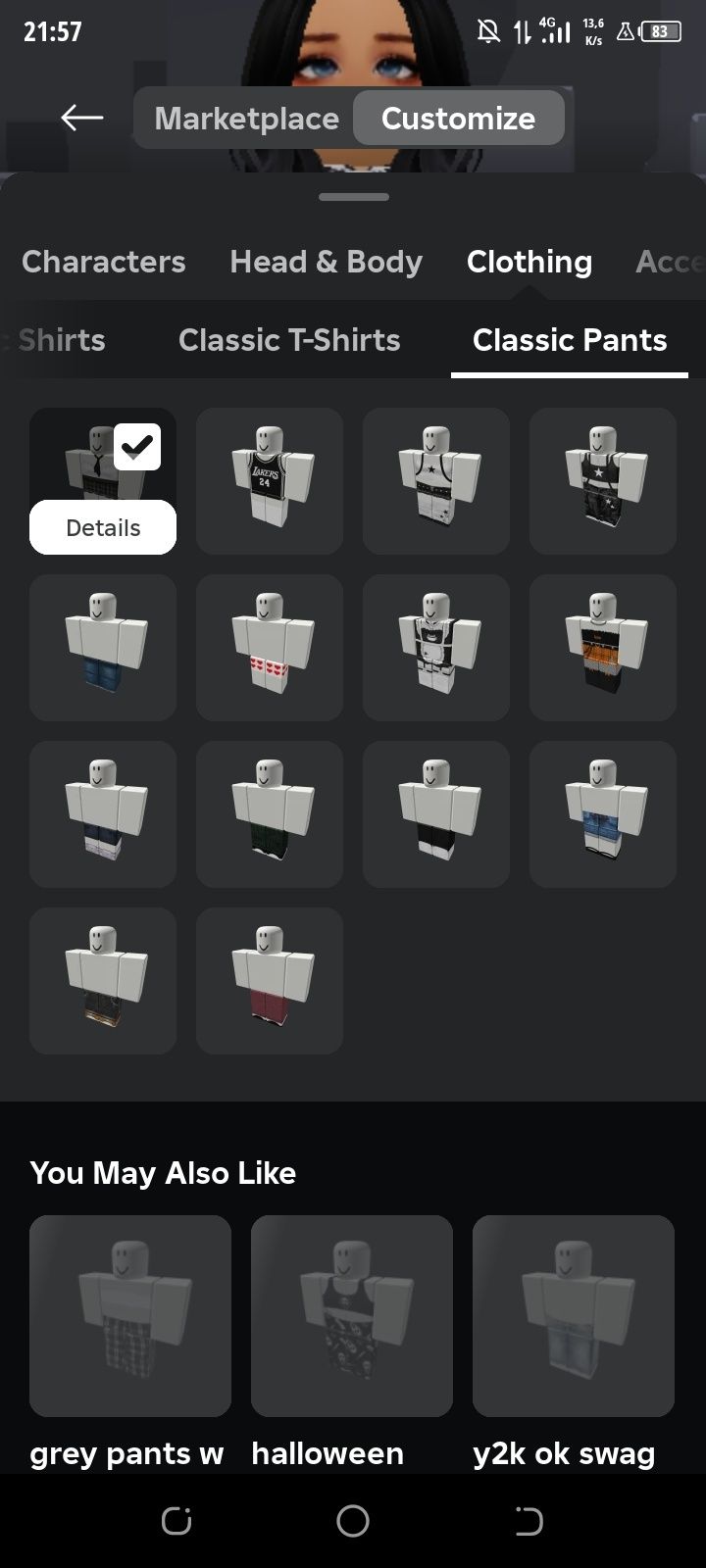Open the Characters category
The width and height of the screenshot is (706, 1568).
point(104,262)
